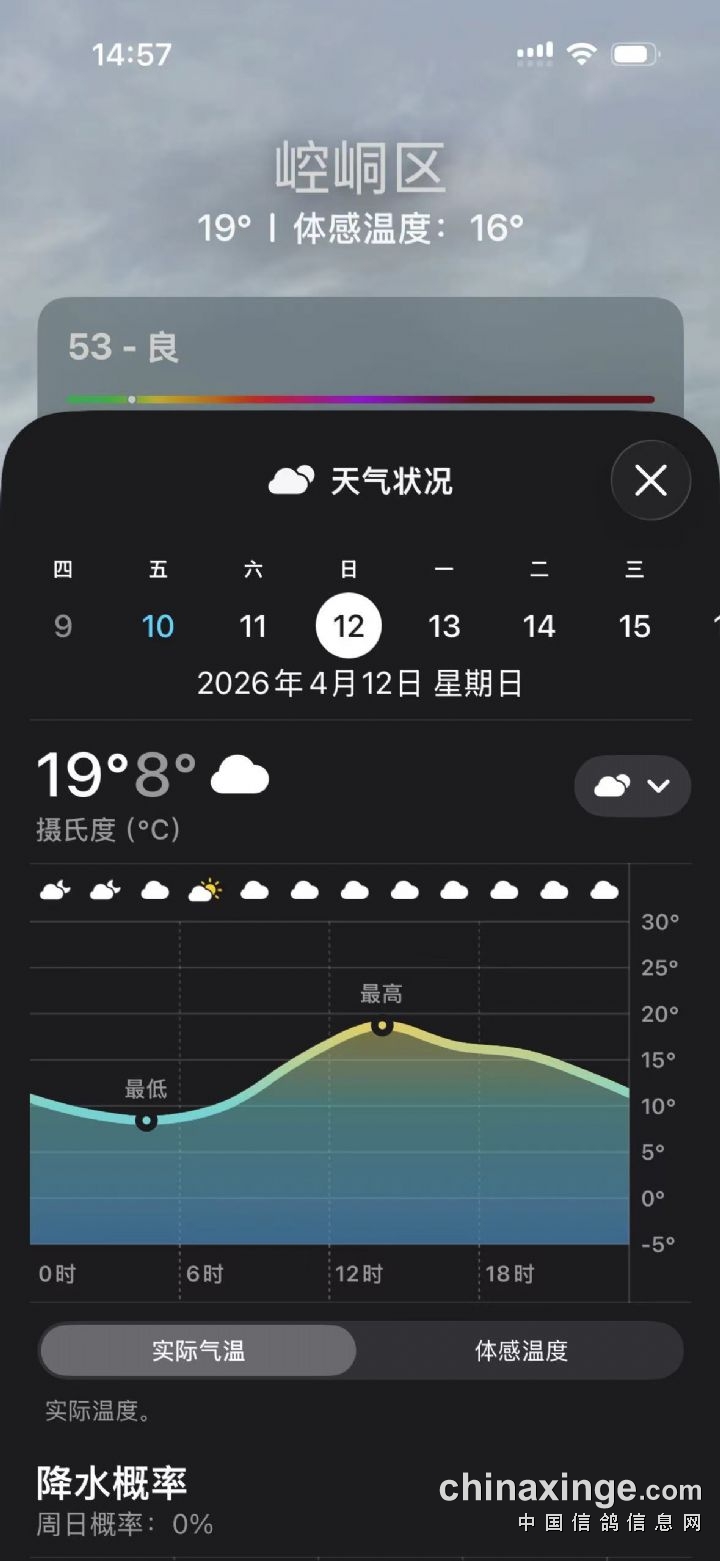Close the 天气状况 detail sheet

651,481
